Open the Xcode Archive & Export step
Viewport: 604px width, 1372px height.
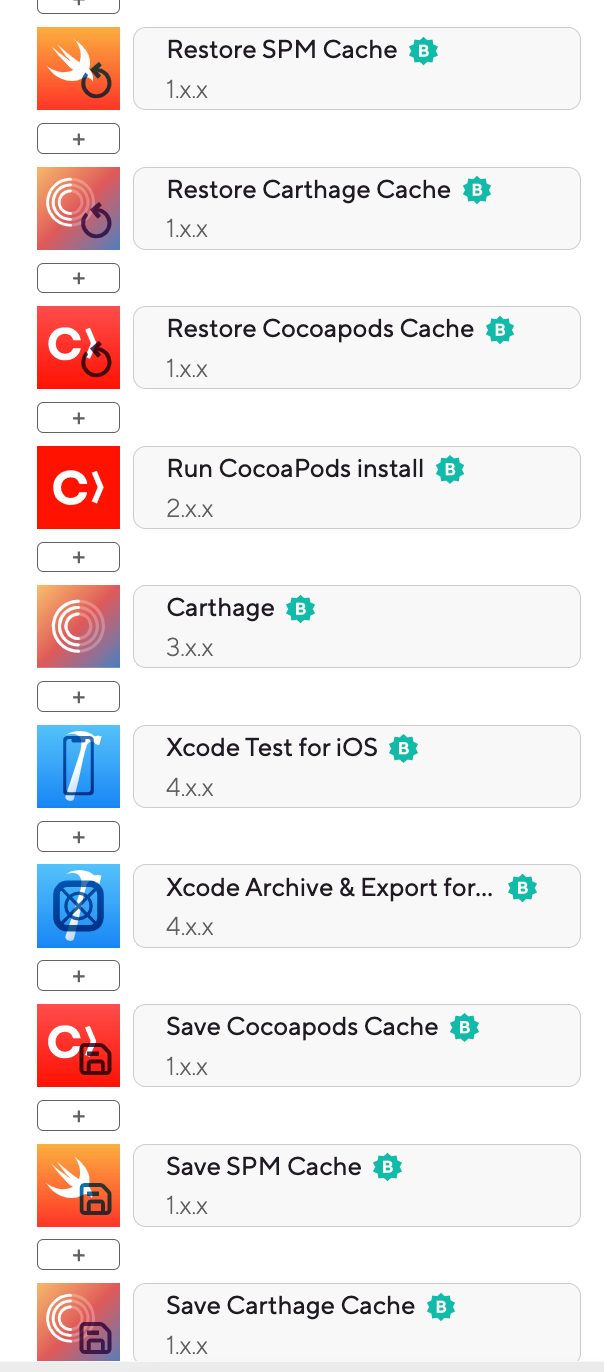click(356, 905)
